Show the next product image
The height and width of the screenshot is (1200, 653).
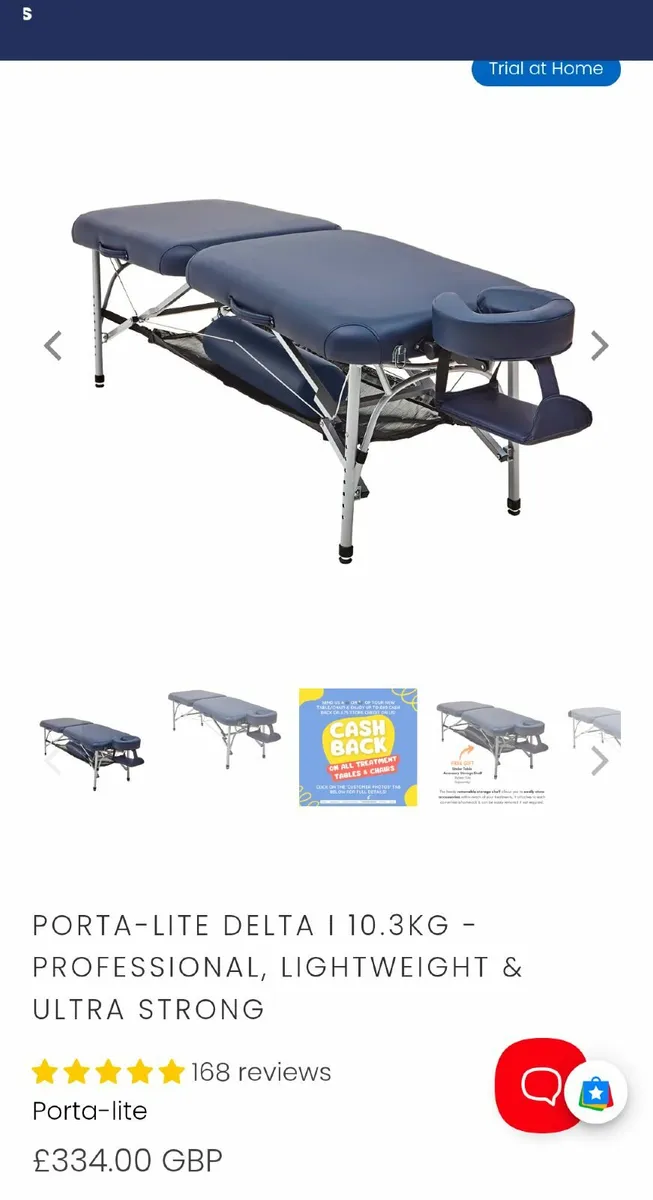click(599, 346)
